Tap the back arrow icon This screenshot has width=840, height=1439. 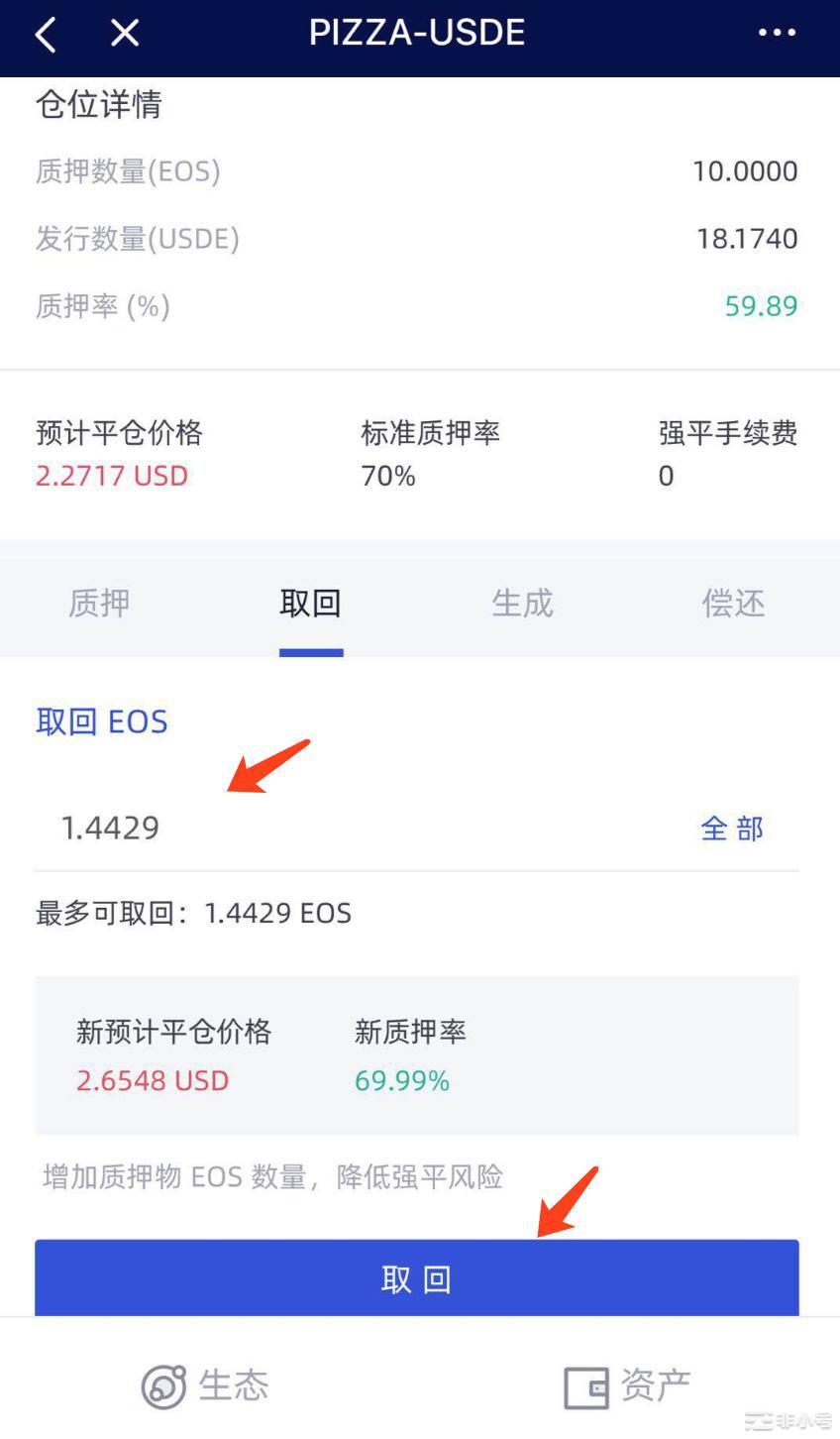45,33
